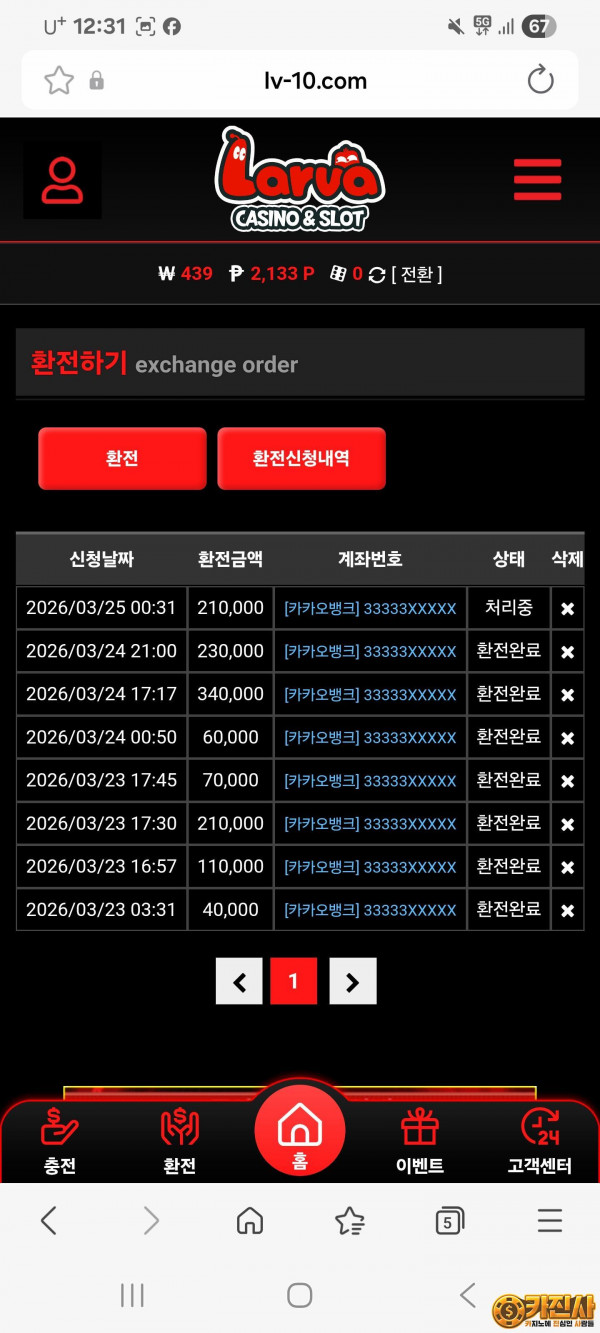600x1333 pixels.
Task: Remove the 2026/03/24 17:17 entry
Action: [x=567, y=695]
